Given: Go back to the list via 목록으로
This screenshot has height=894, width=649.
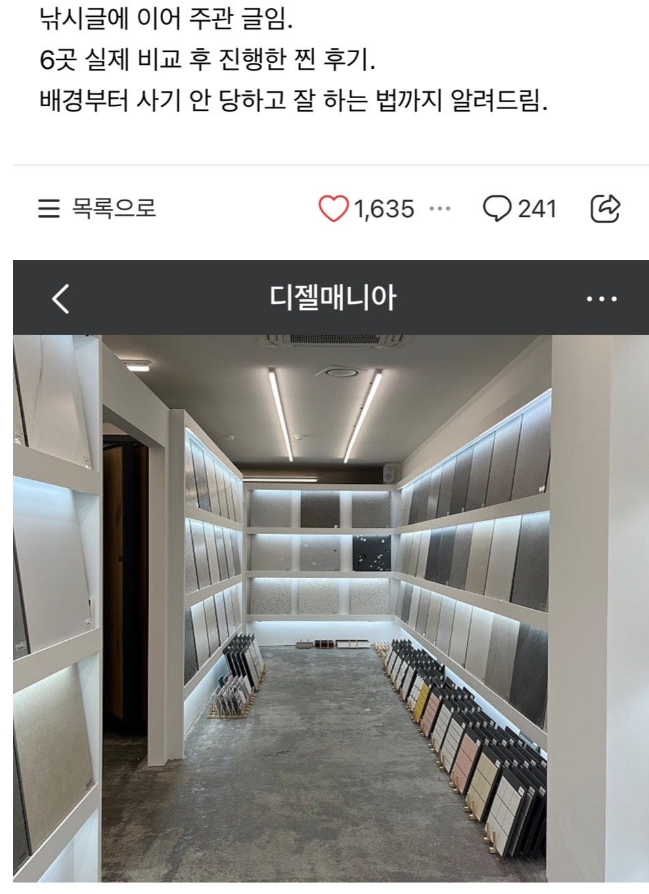Looking at the screenshot, I should tap(97, 209).
